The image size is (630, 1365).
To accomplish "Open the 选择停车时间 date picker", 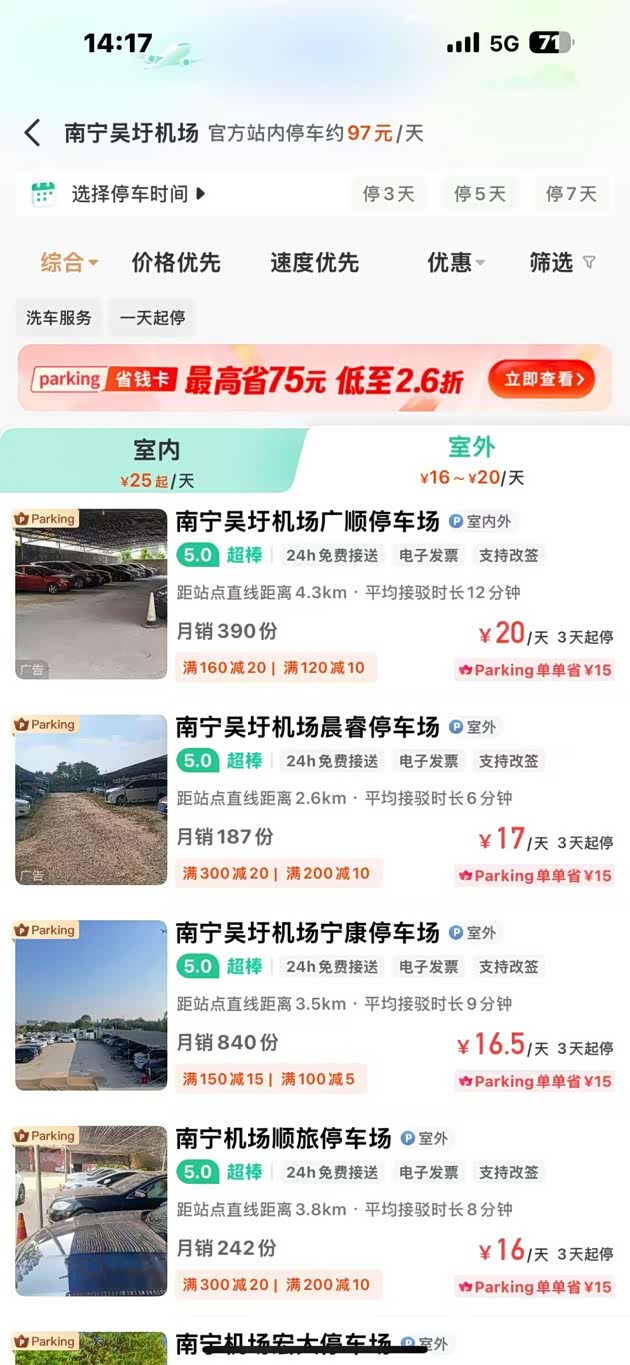I will pos(130,194).
